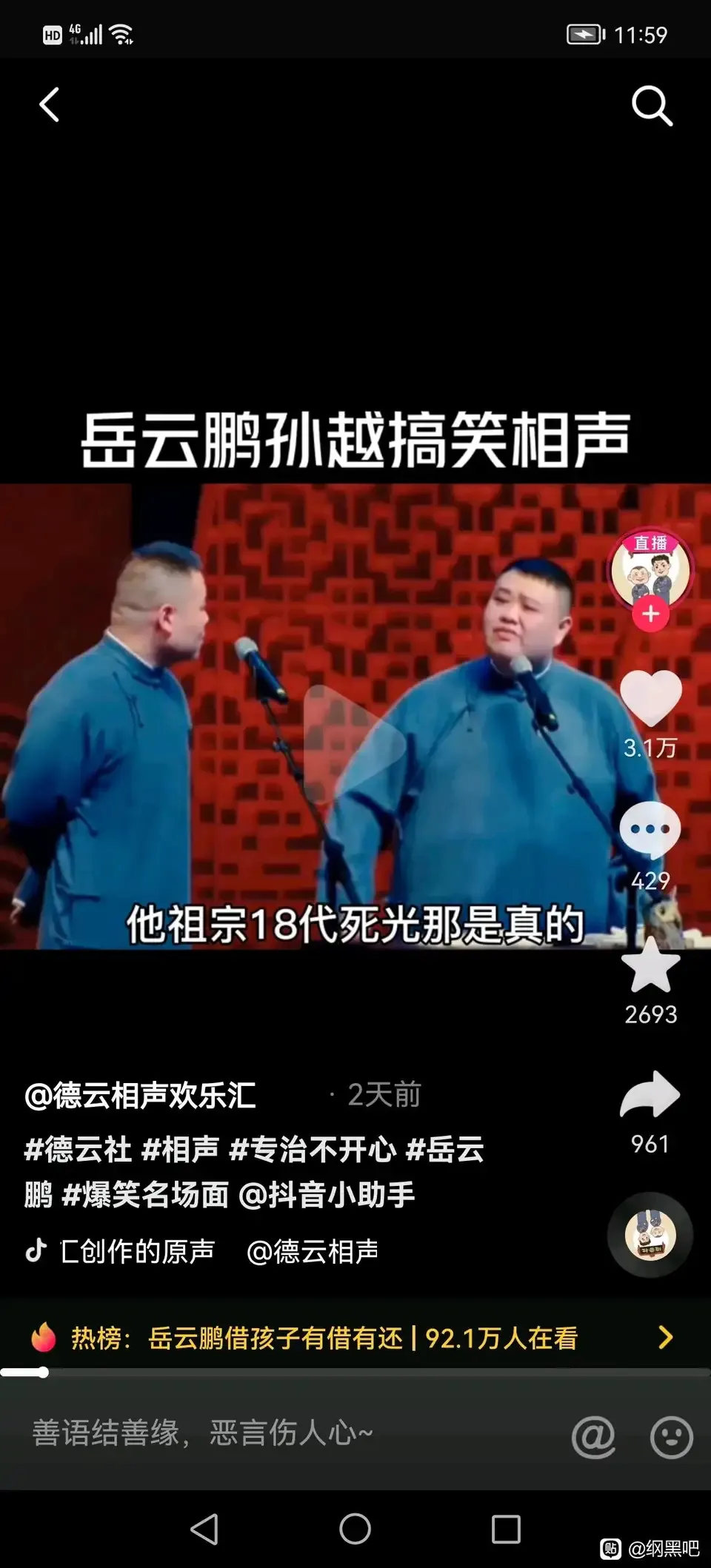Open the #专治不开心 hashtag
Image resolution: width=711 pixels, height=1568 pixels.
pos(313,1150)
